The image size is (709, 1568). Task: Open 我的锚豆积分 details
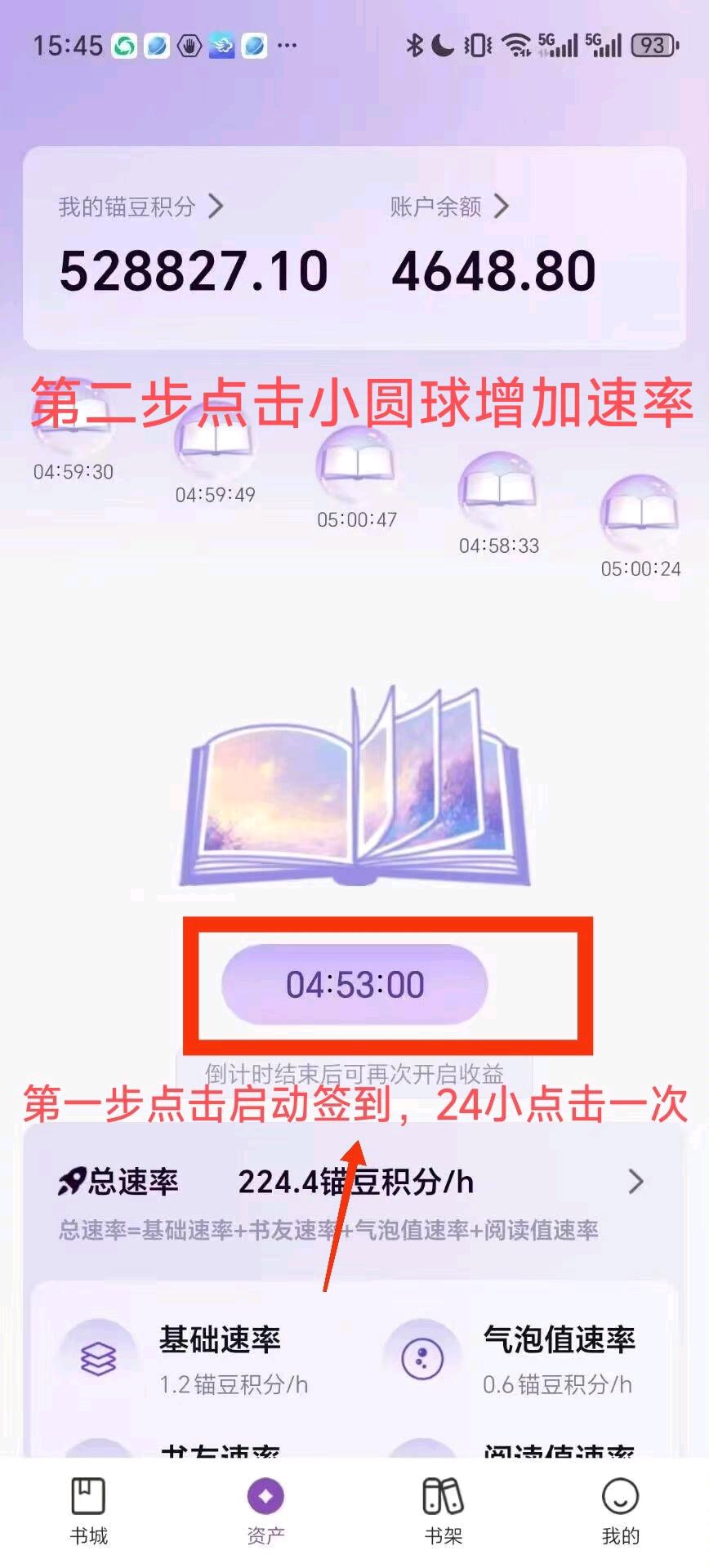tap(140, 207)
